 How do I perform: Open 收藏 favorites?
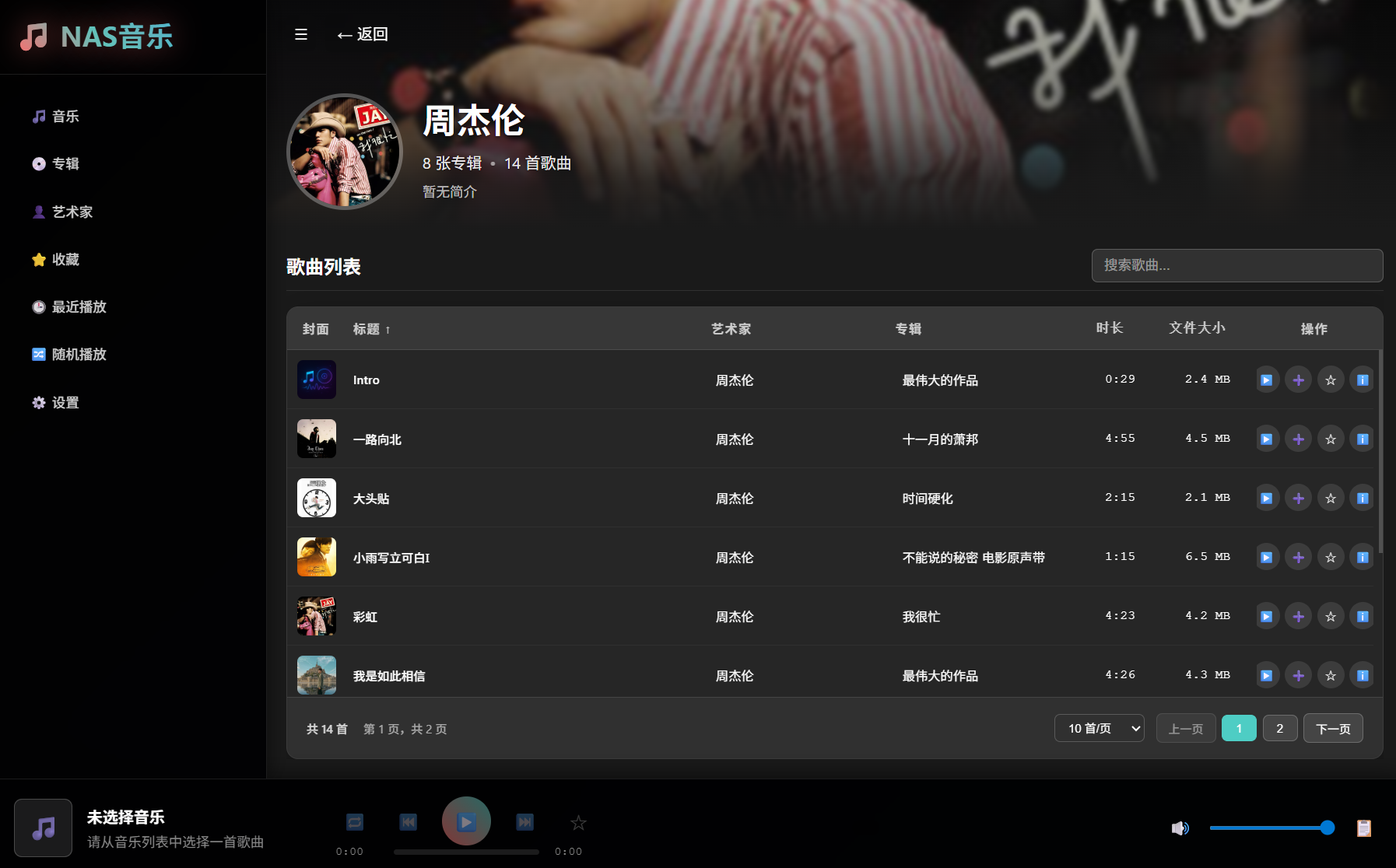point(65,260)
